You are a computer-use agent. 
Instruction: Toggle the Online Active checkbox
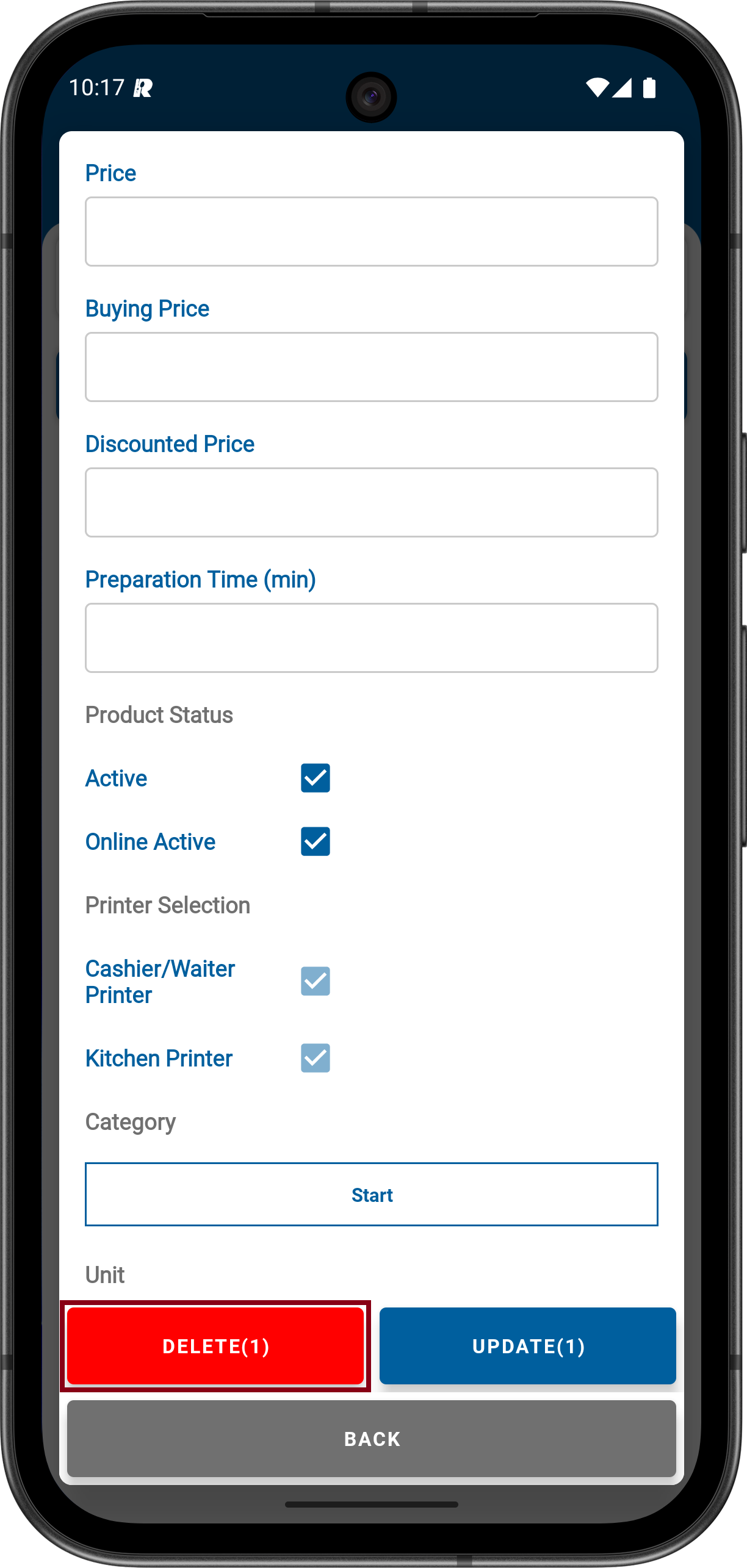pos(315,841)
